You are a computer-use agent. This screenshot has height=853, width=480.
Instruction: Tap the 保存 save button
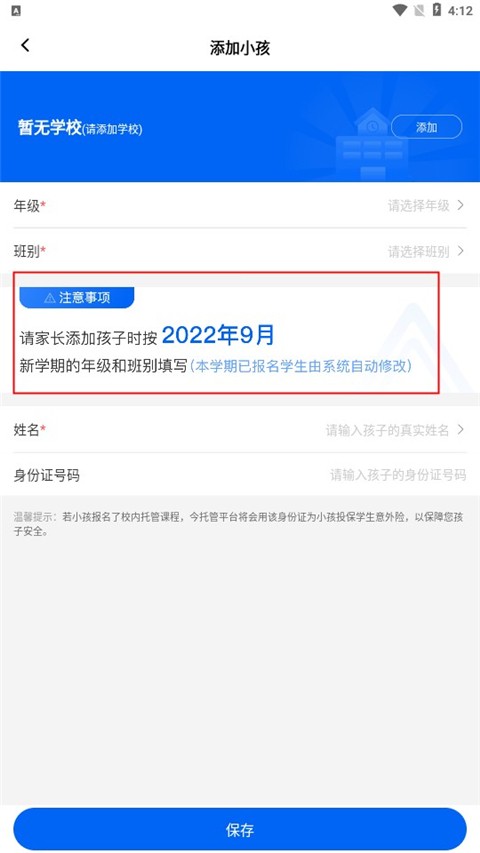[x=240, y=830]
